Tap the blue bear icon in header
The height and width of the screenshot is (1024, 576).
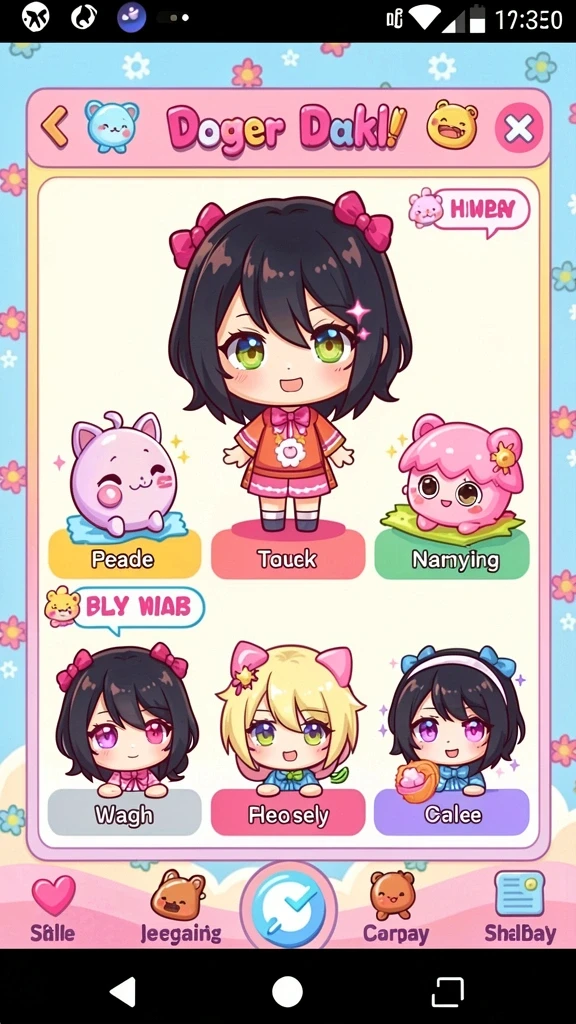click(112, 126)
